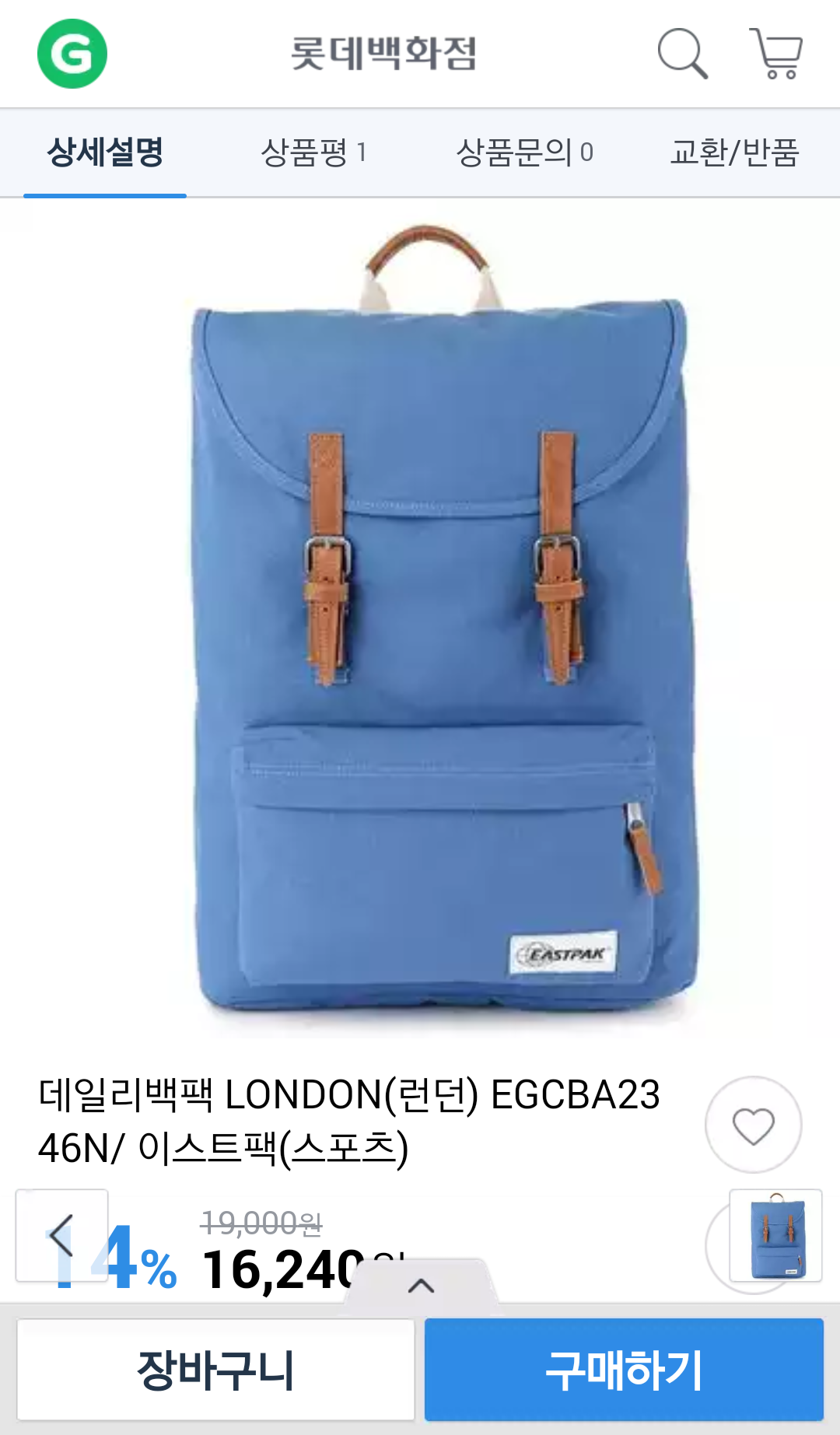Open the G home logo button
Viewport: 840px width, 1435px height.
point(72,54)
